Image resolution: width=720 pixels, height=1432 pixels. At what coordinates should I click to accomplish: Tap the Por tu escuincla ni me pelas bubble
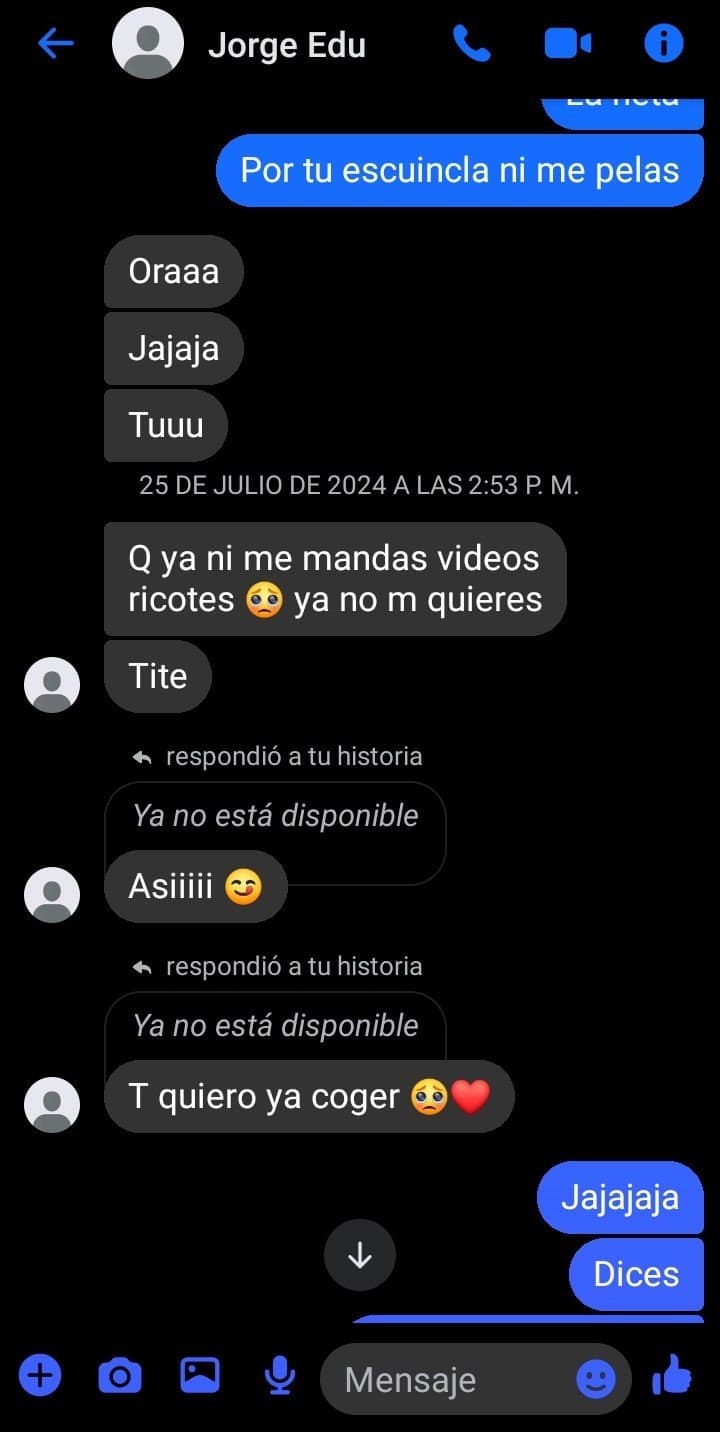[x=458, y=170]
